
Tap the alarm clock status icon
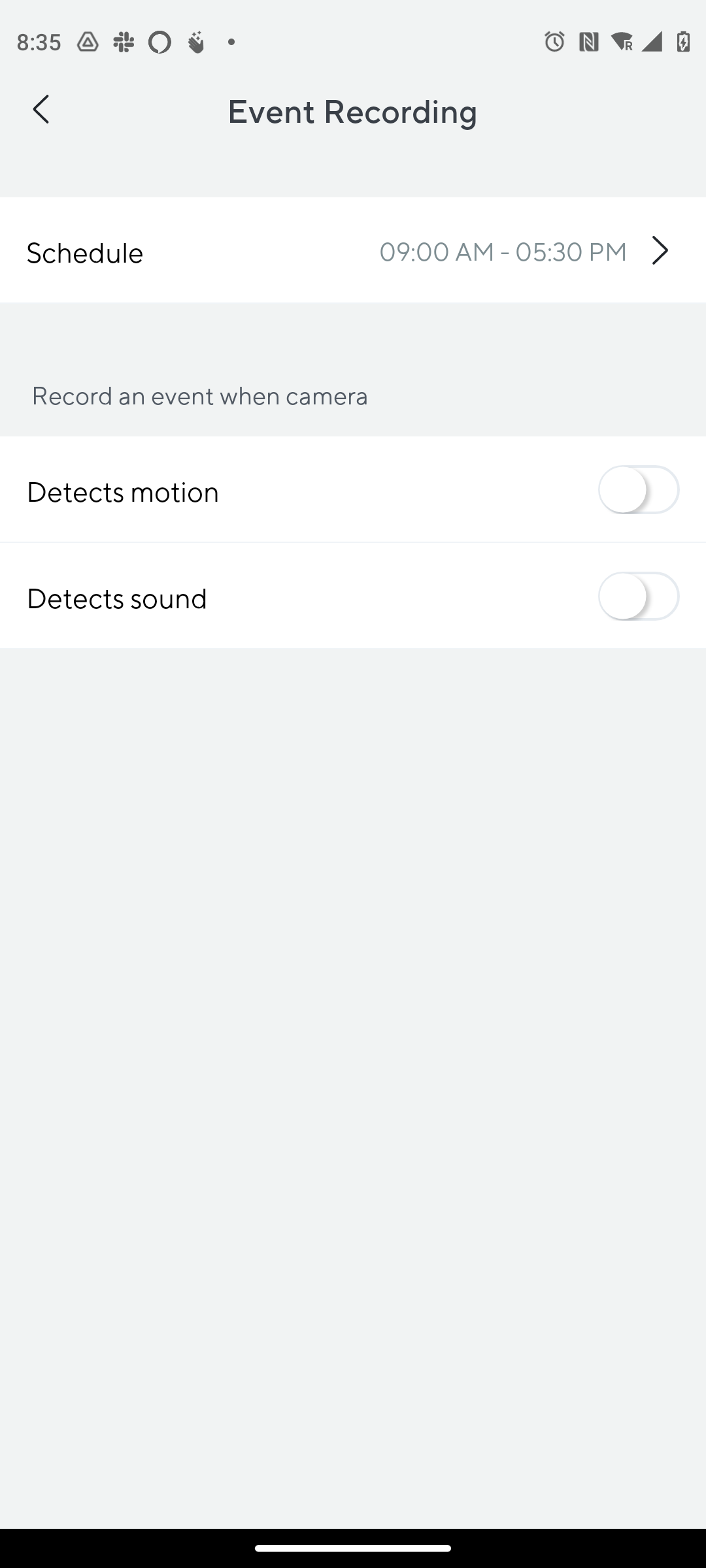point(552,42)
